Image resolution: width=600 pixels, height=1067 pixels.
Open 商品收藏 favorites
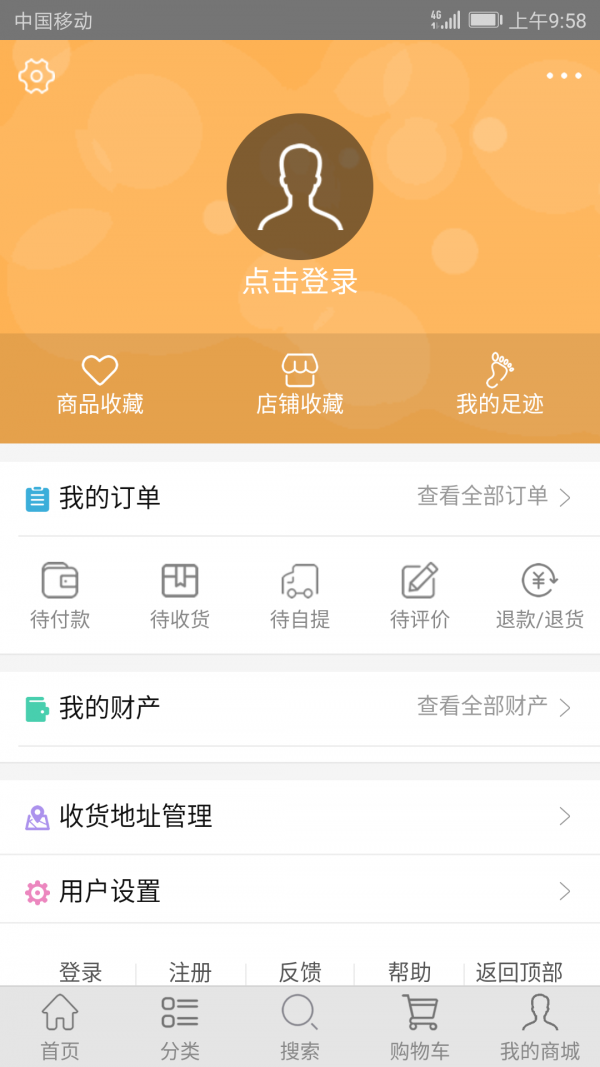click(x=100, y=385)
